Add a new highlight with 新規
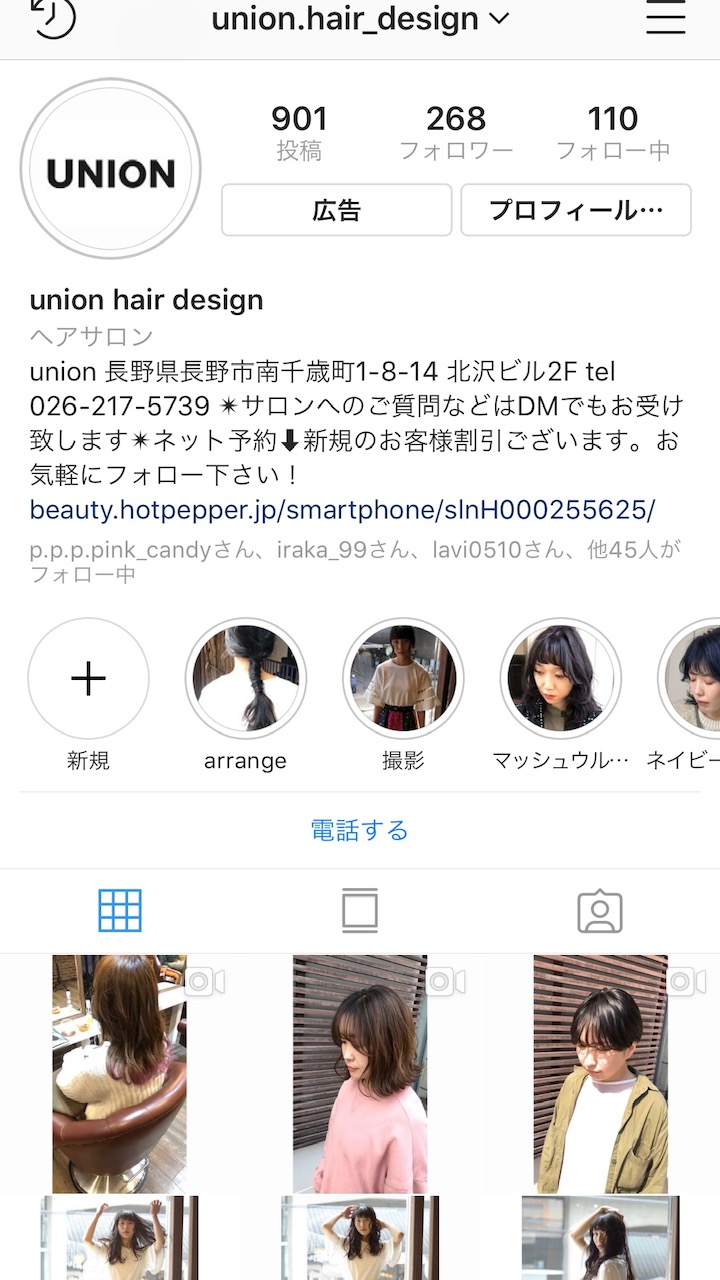 click(88, 679)
